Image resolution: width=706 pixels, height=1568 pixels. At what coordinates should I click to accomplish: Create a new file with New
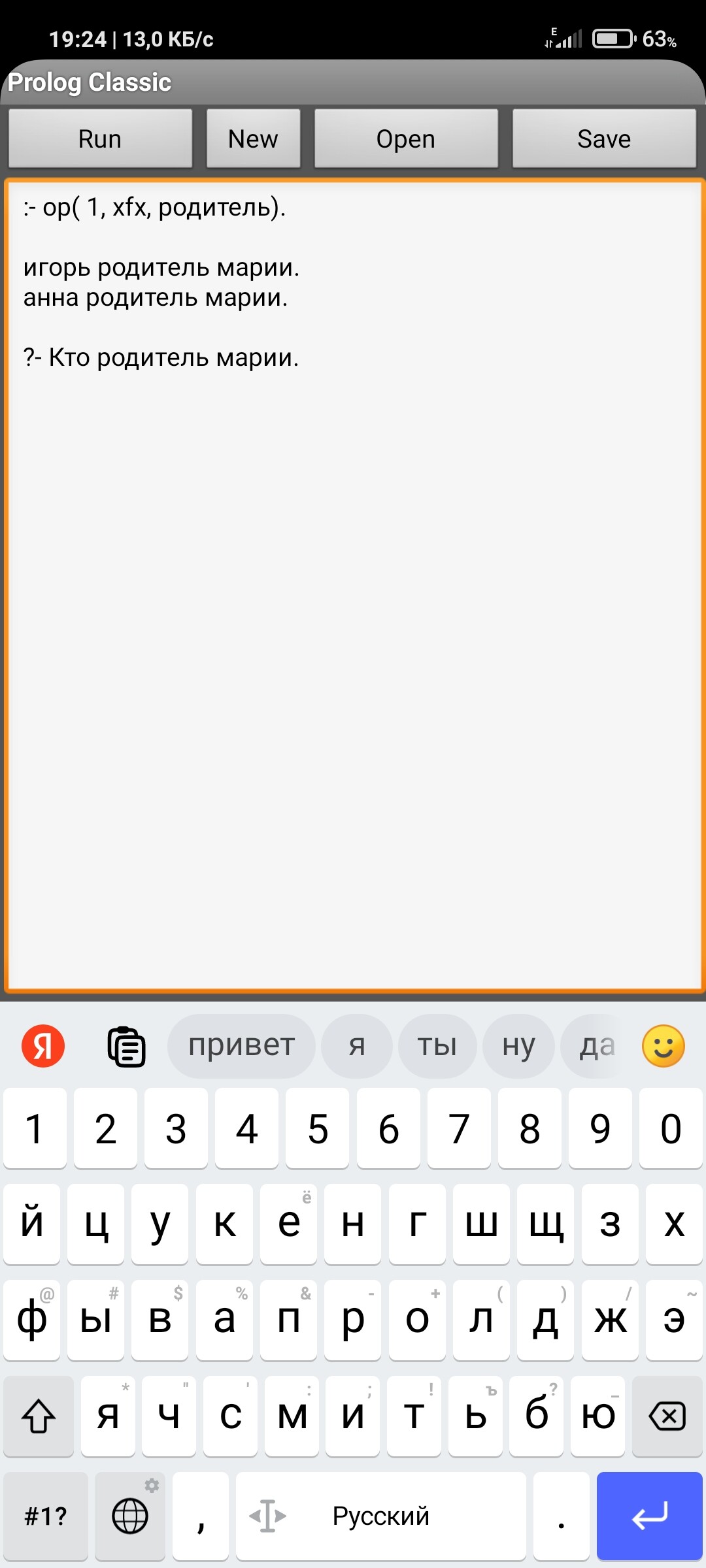click(x=254, y=139)
